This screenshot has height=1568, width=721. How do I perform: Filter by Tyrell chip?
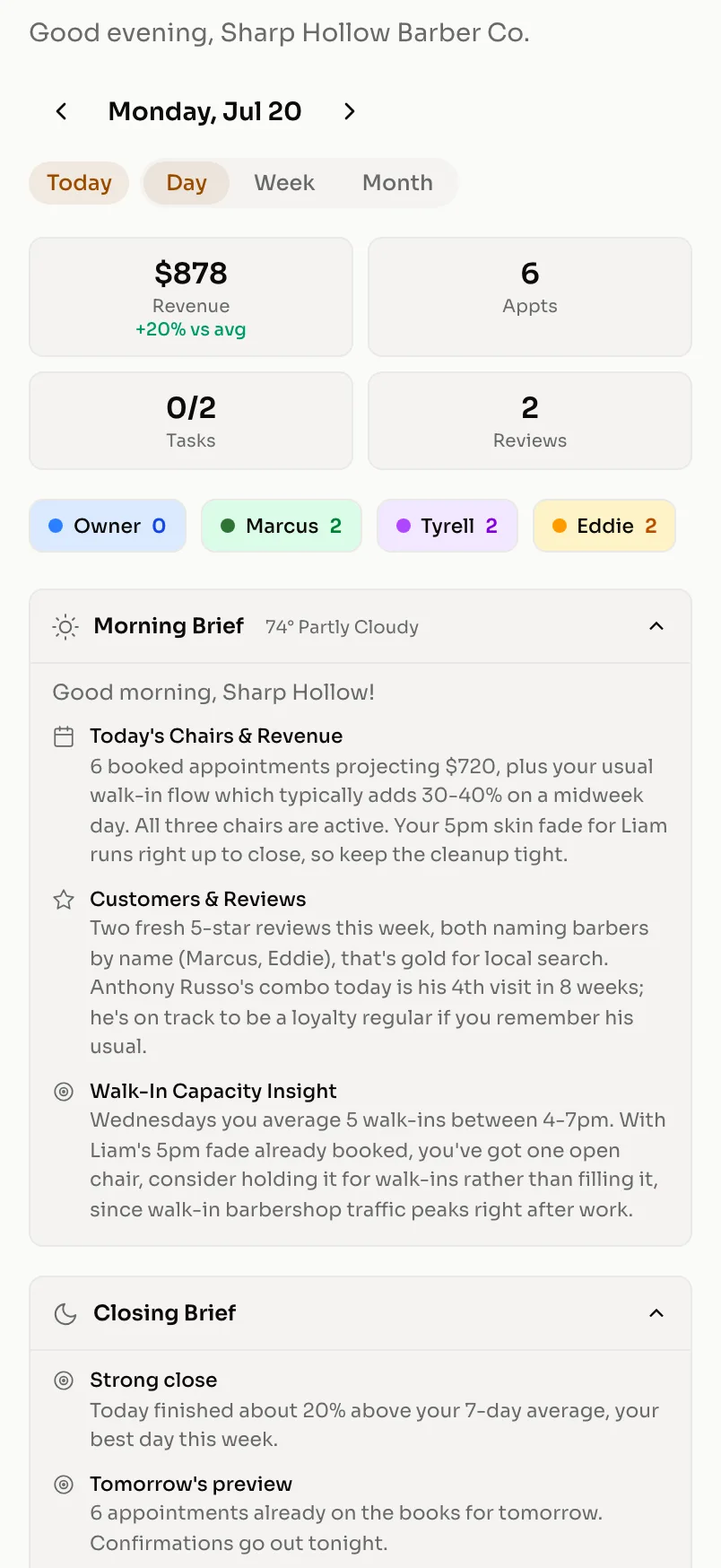447,526
